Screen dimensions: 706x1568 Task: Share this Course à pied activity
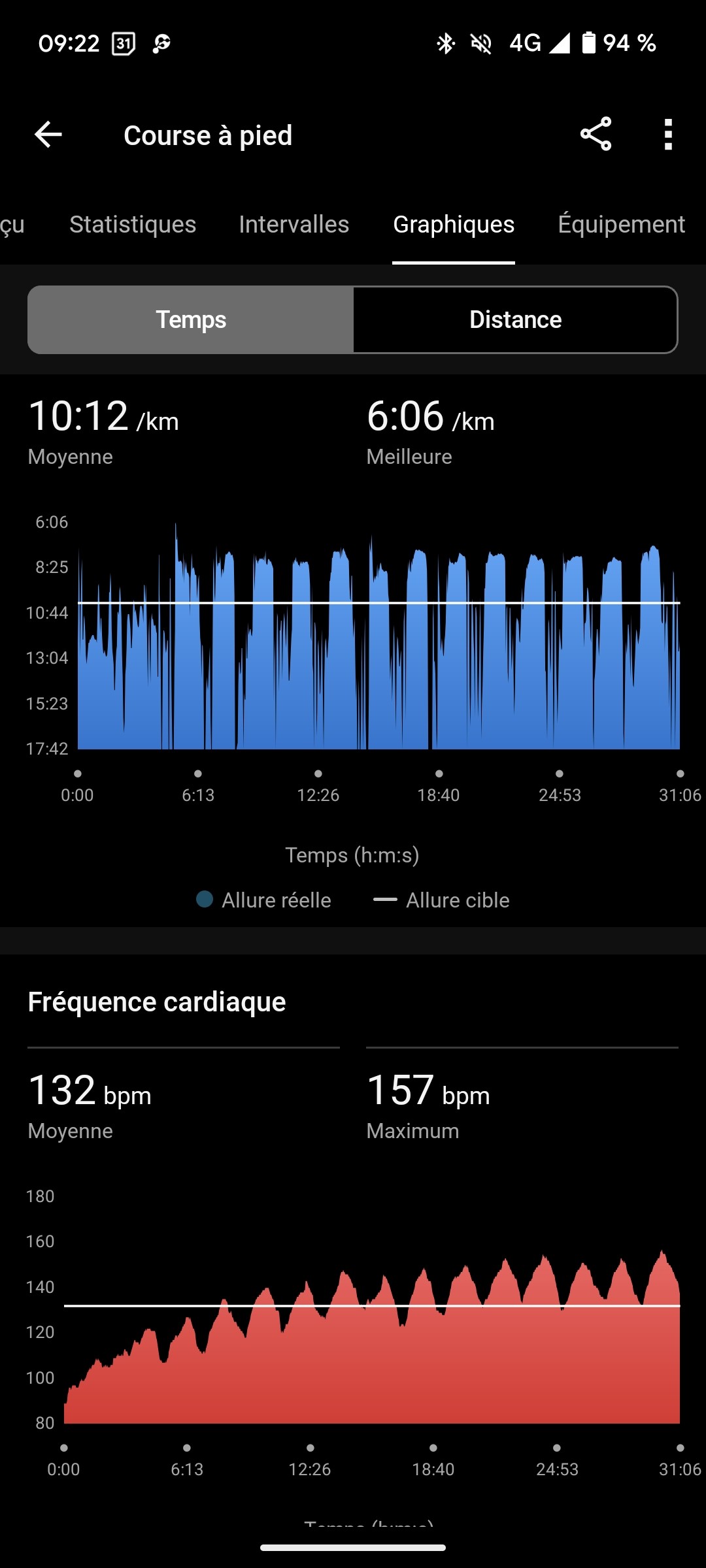coord(596,135)
